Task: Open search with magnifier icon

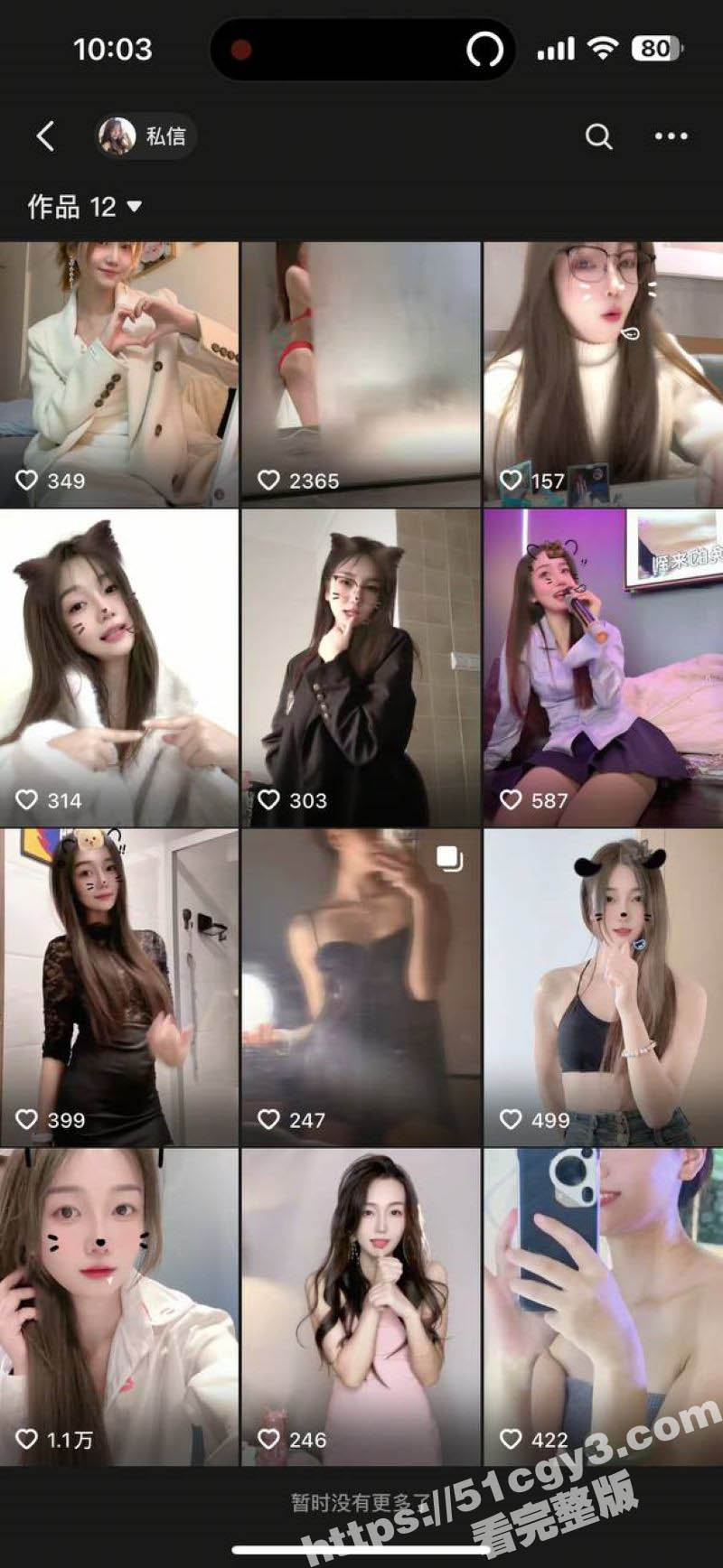Action: 598,136
